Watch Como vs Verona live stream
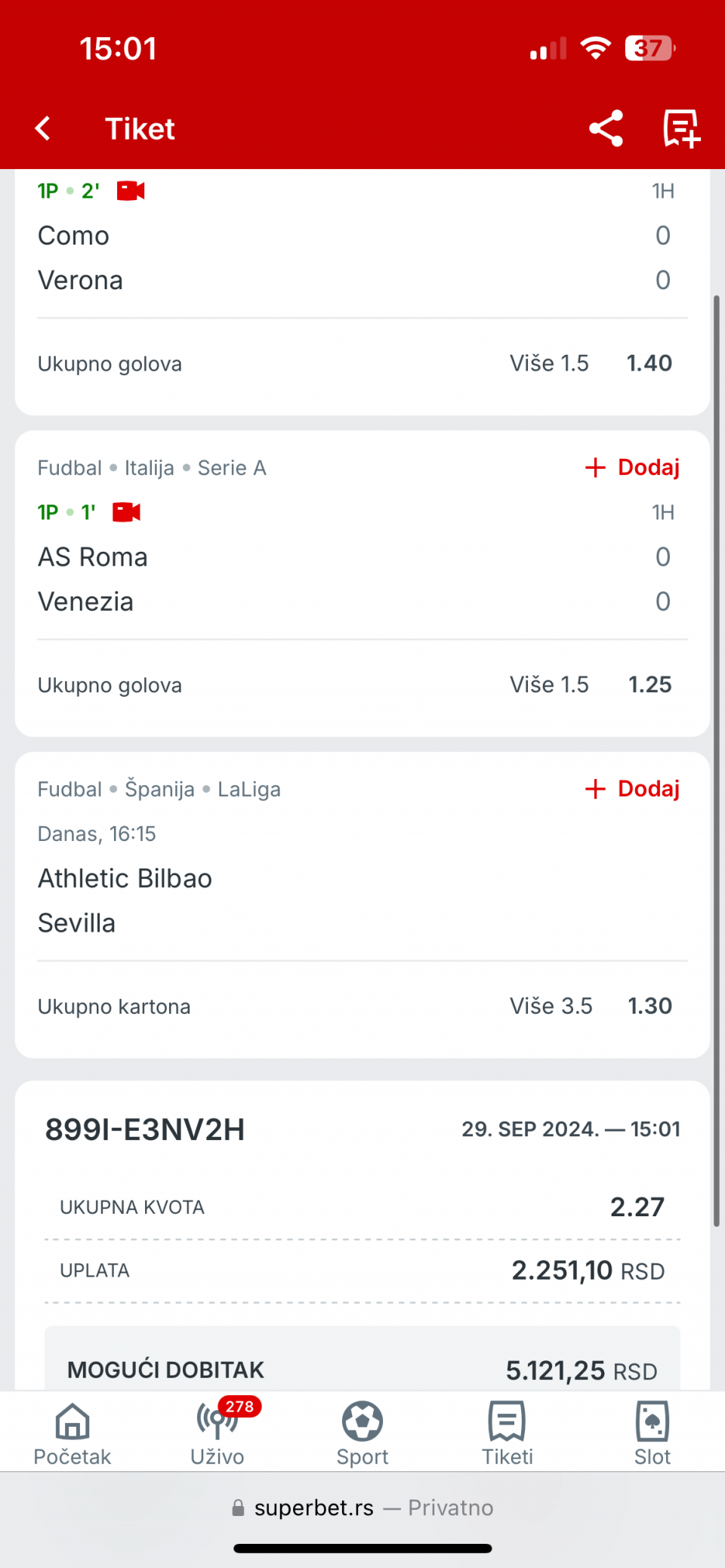The height and width of the screenshot is (1568, 725). [x=131, y=191]
